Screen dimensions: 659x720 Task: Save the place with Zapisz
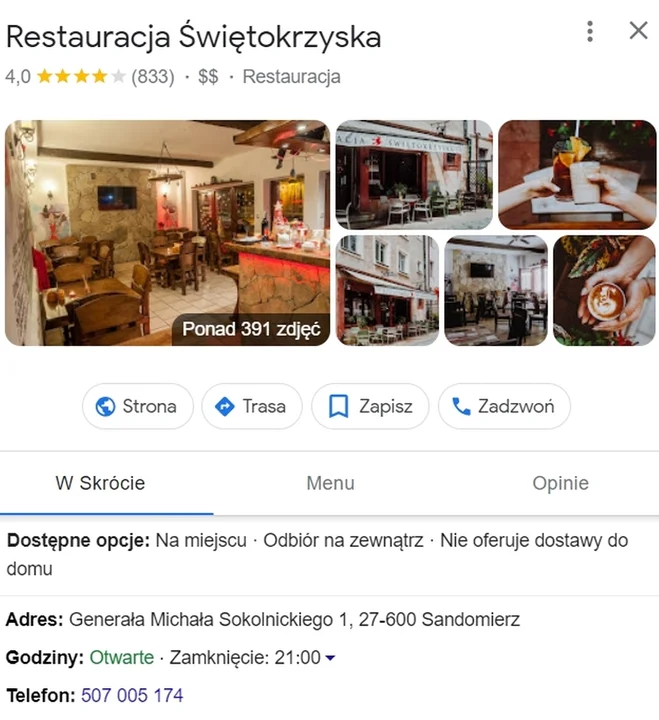369,406
